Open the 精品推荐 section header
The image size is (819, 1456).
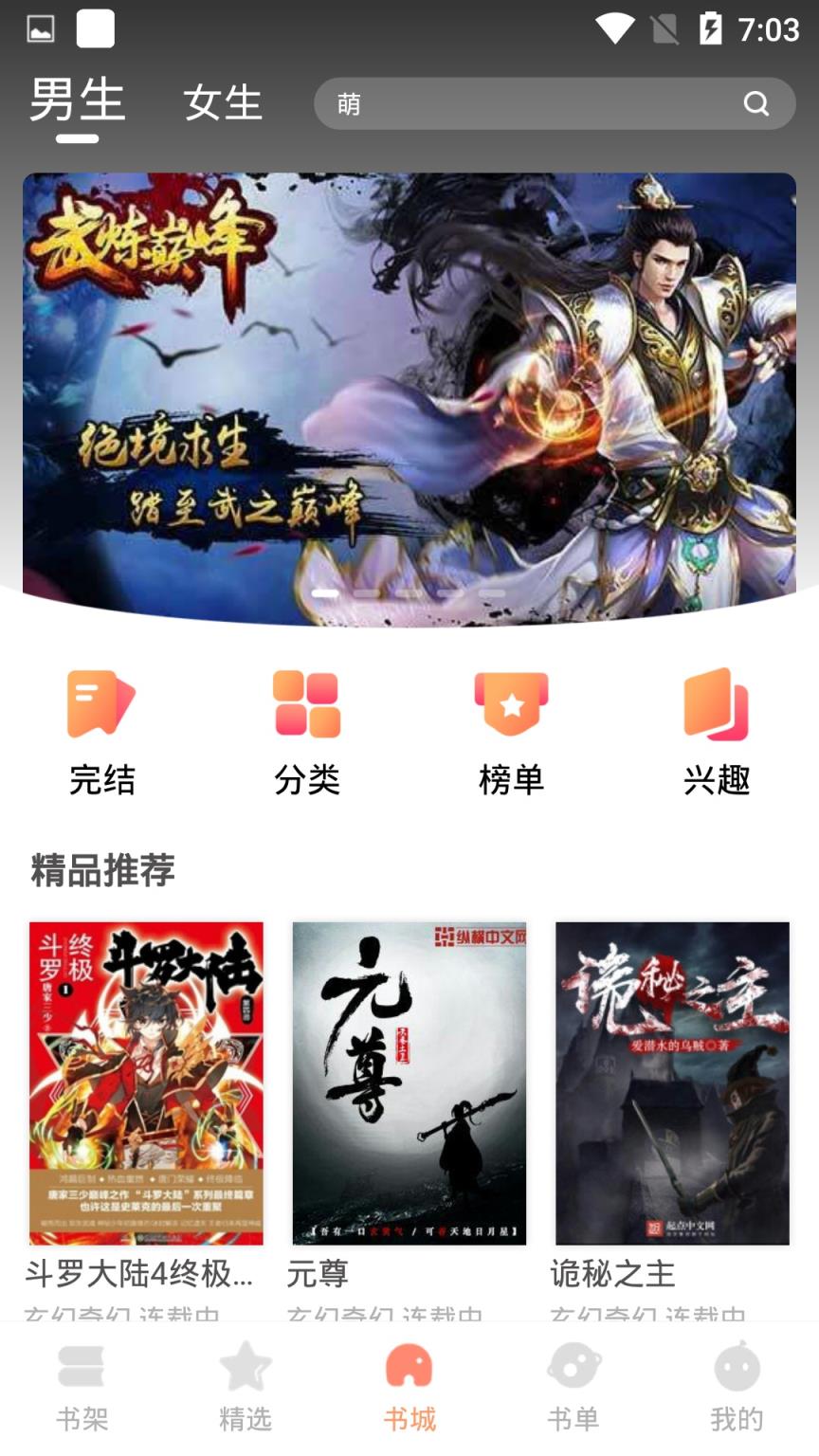[x=100, y=870]
